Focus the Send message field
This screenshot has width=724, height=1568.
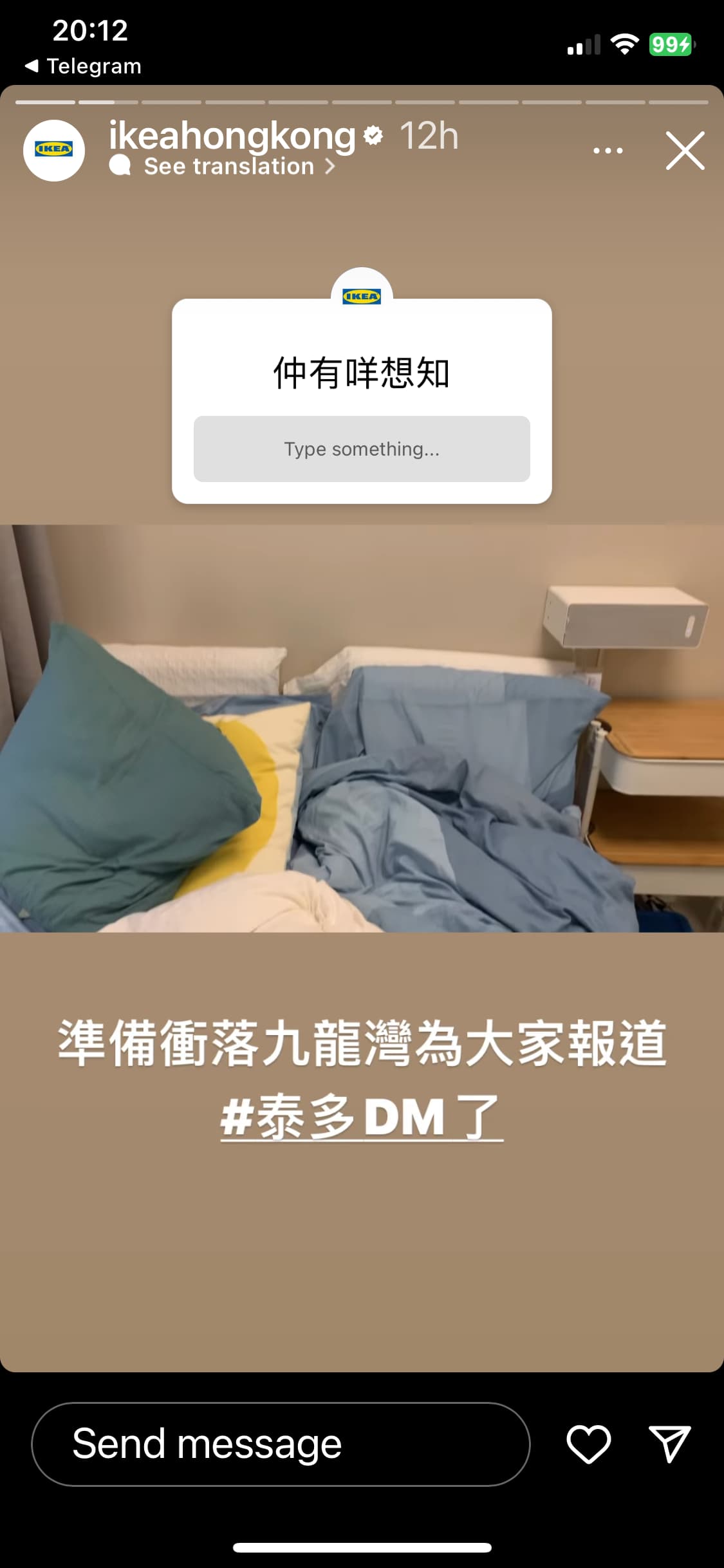(281, 1444)
